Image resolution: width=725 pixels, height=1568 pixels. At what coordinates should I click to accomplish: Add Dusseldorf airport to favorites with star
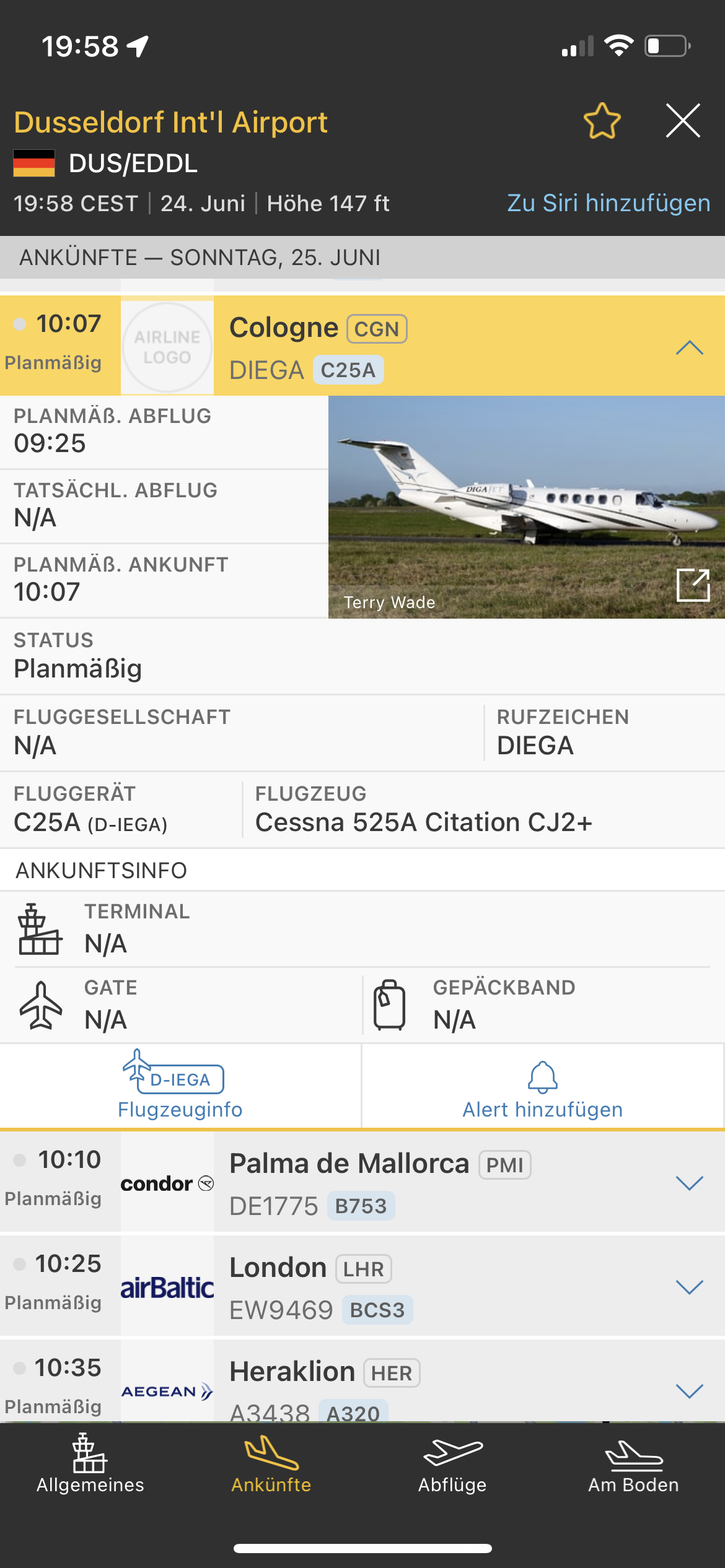[x=602, y=121]
